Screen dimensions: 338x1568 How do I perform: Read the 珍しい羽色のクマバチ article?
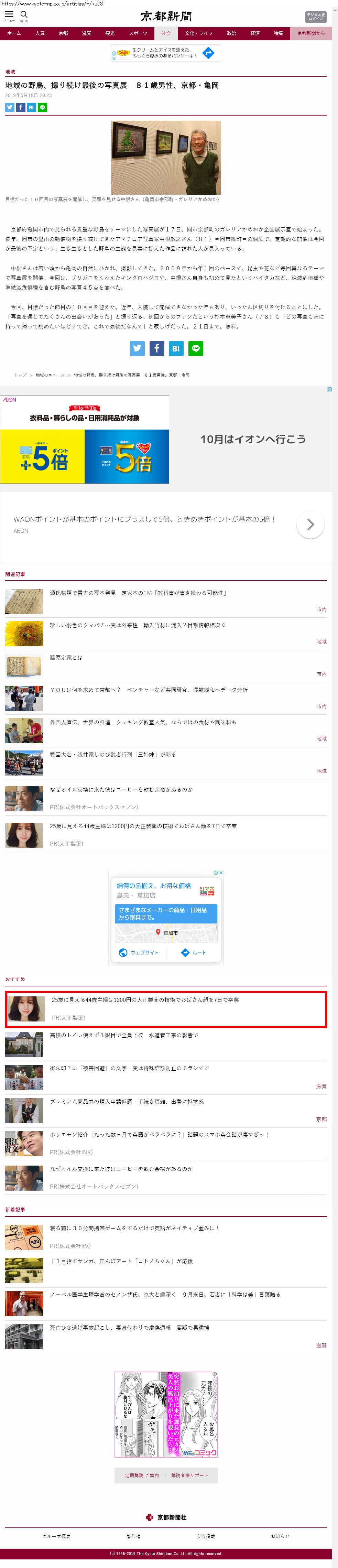(138, 625)
